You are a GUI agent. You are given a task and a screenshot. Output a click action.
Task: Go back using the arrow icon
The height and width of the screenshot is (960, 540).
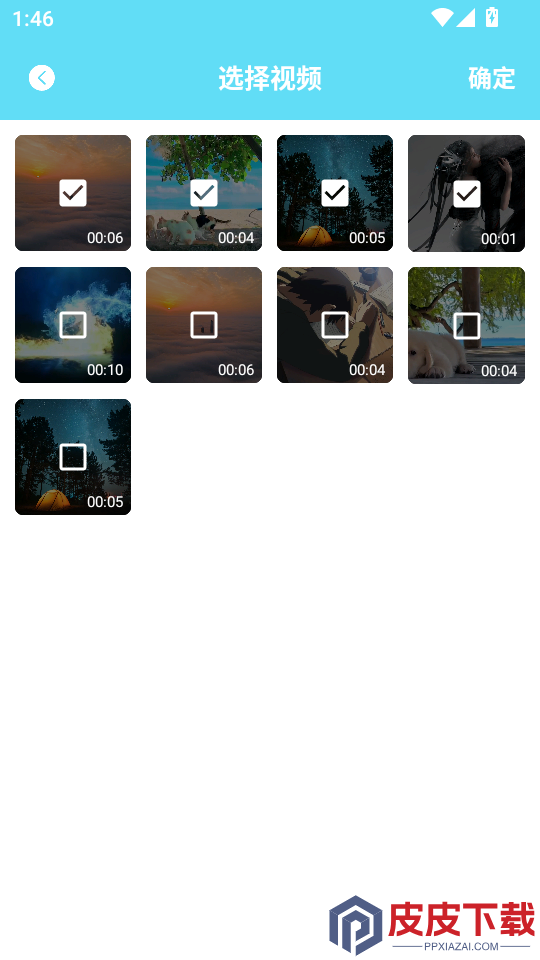click(x=42, y=78)
